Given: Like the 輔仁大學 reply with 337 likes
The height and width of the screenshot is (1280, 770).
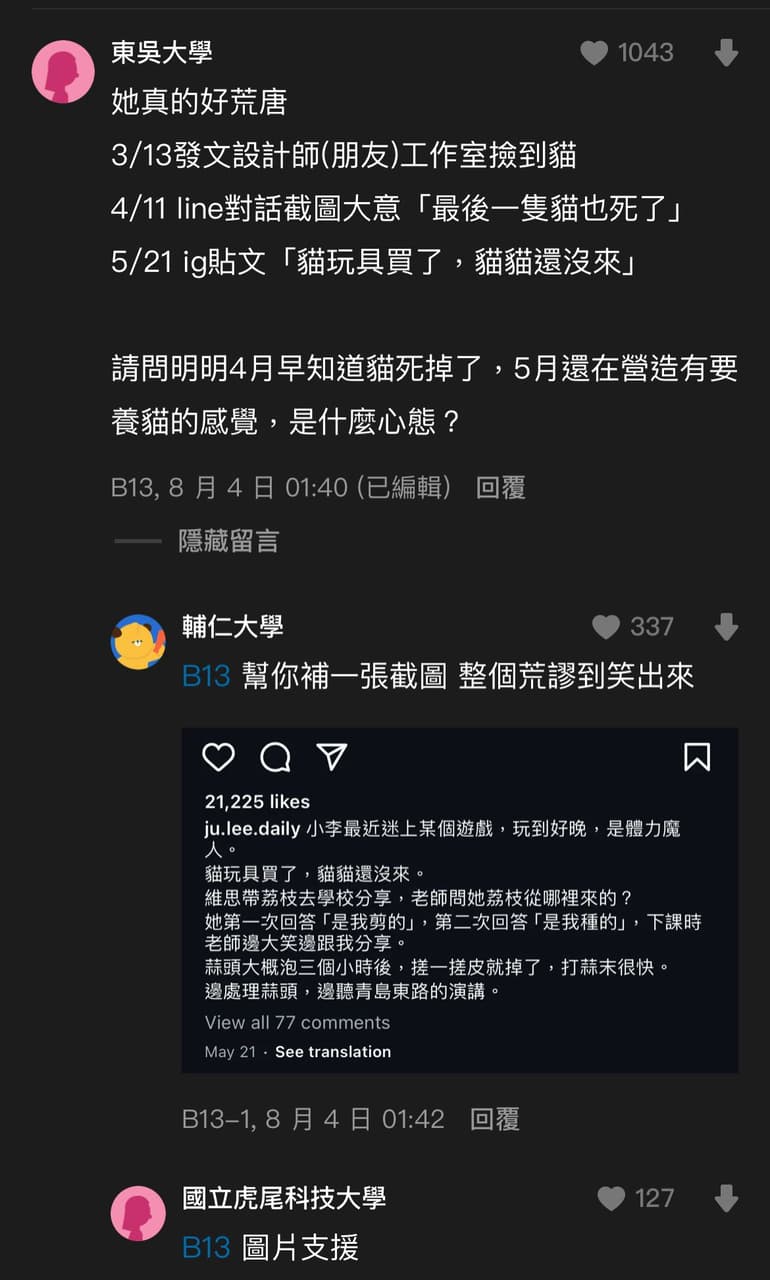Looking at the screenshot, I should (x=606, y=627).
